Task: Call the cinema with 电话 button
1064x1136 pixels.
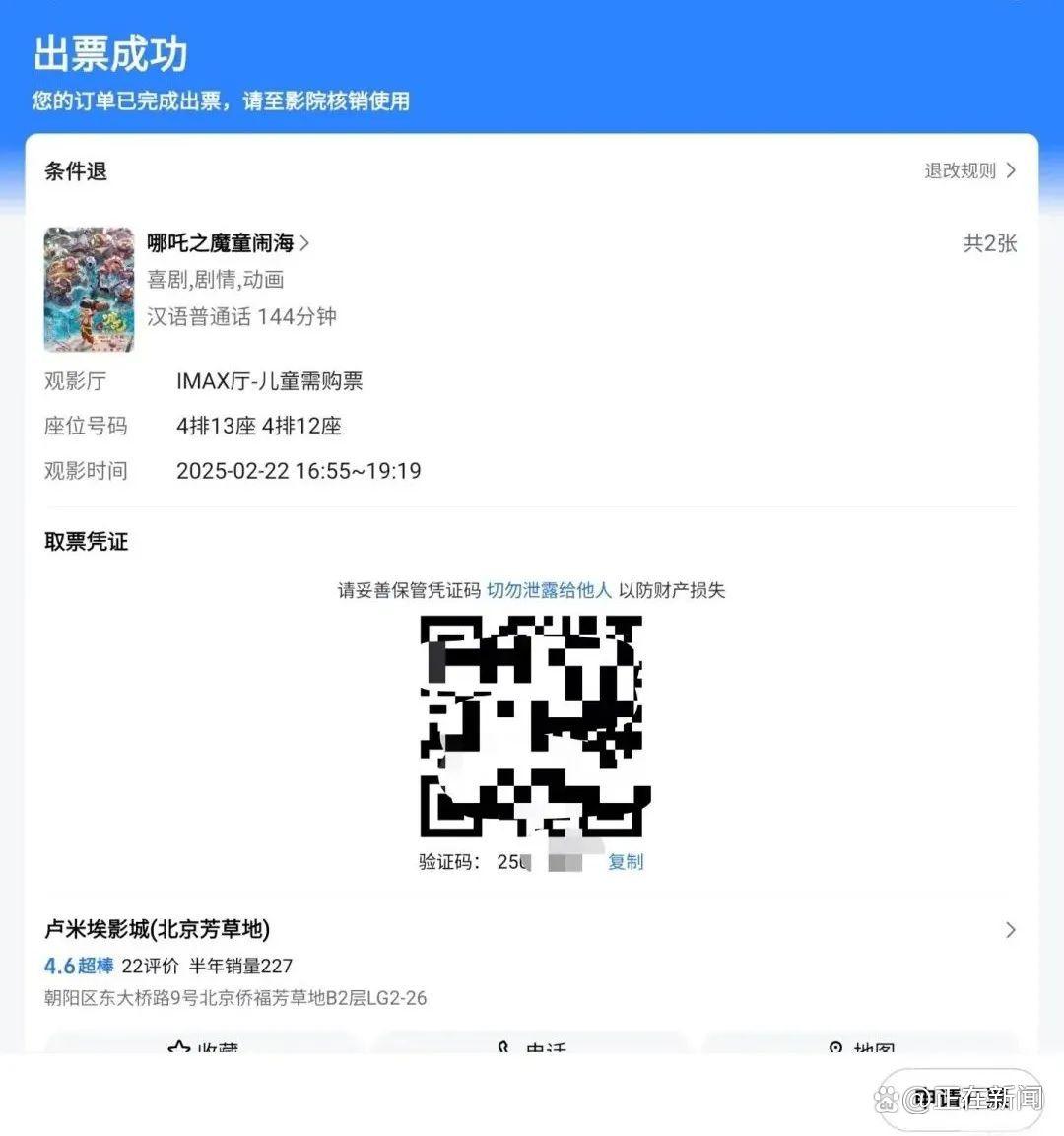Action: [x=532, y=1045]
